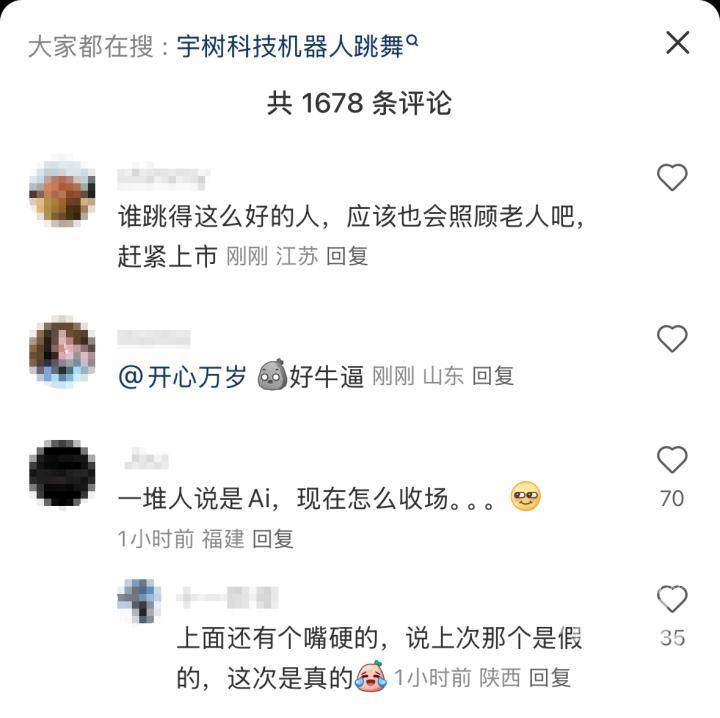The image size is (720, 718).
Task: Reply to the 陕西 comment
Action: click(549, 678)
